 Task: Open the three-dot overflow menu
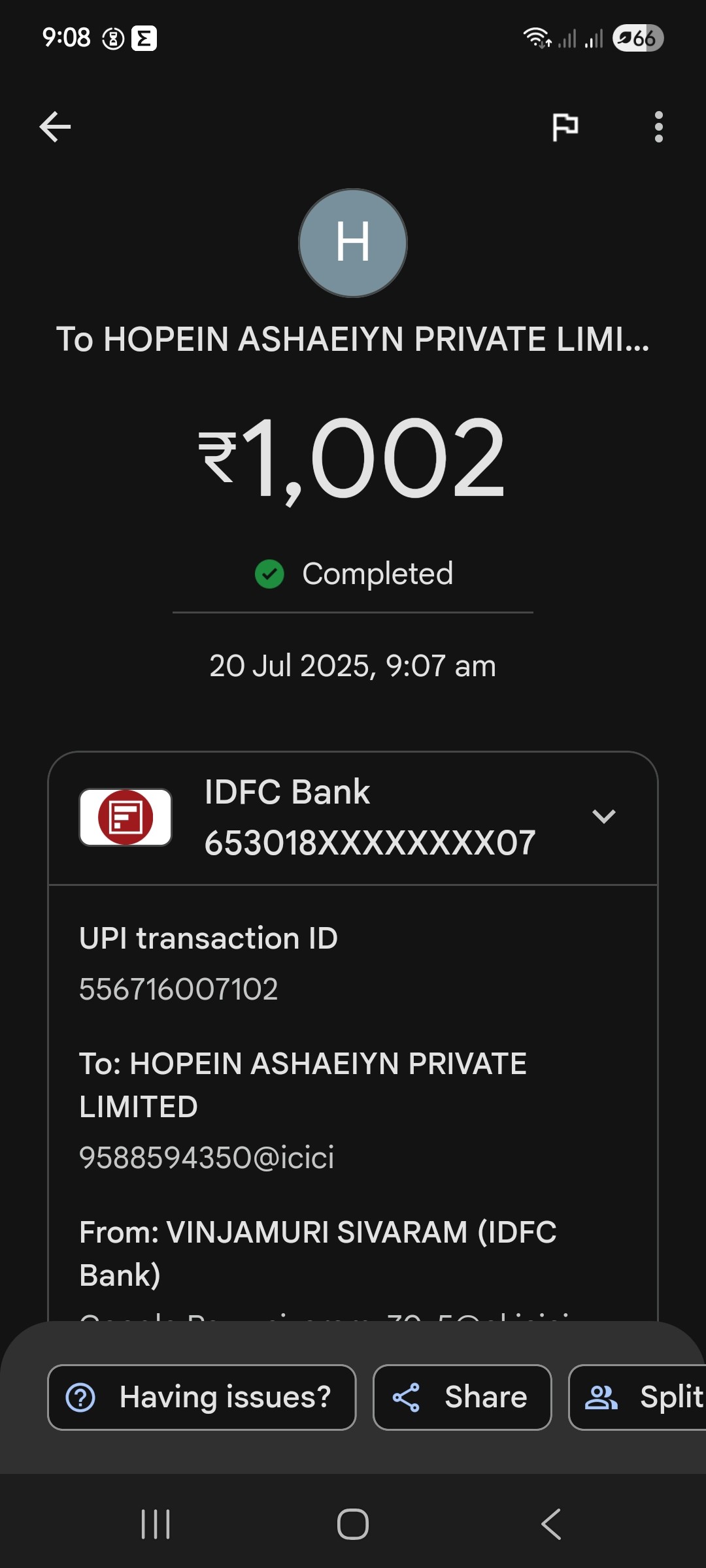(x=658, y=127)
